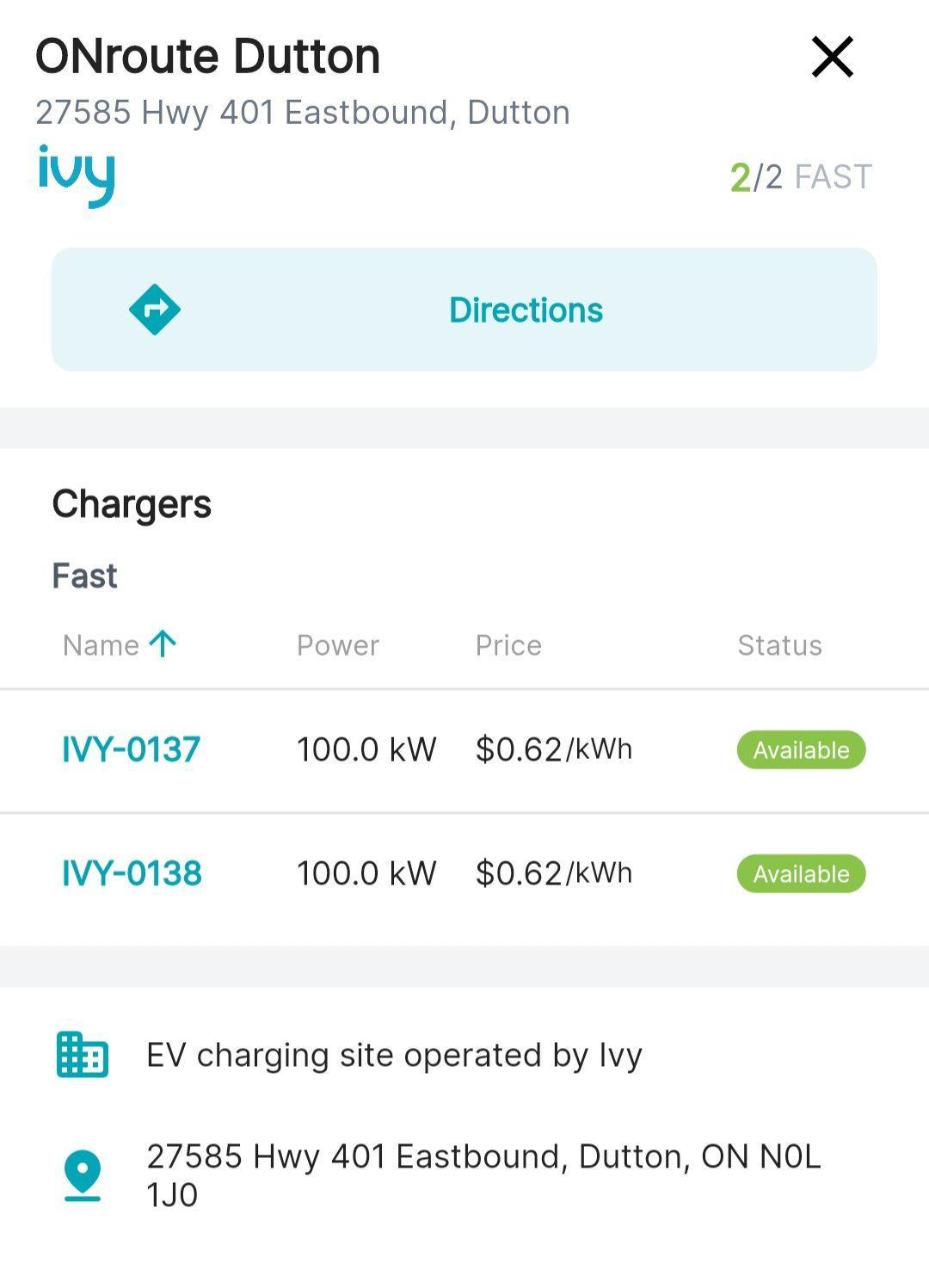This screenshot has width=929, height=1288.
Task: Toggle sorting by Power column
Action: [338, 644]
